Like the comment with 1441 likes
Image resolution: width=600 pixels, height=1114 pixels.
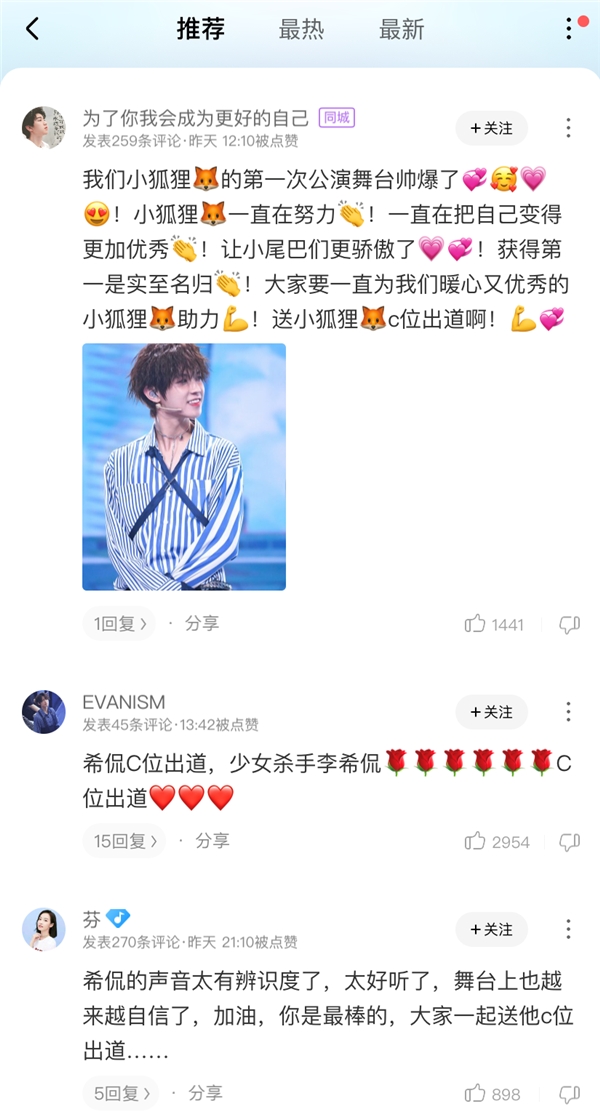(x=475, y=624)
